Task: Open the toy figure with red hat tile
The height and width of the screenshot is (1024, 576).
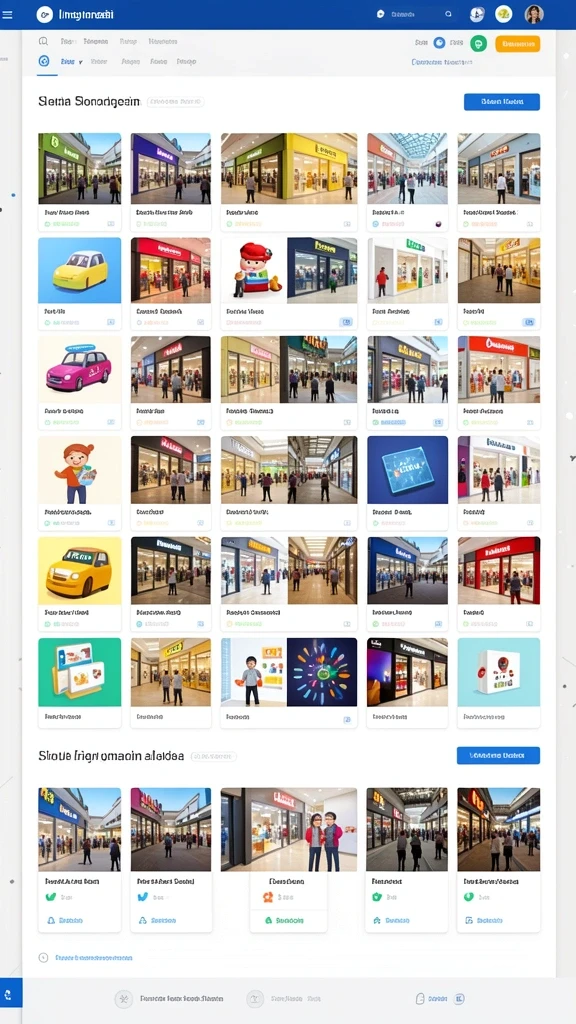Action: click(x=253, y=270)
